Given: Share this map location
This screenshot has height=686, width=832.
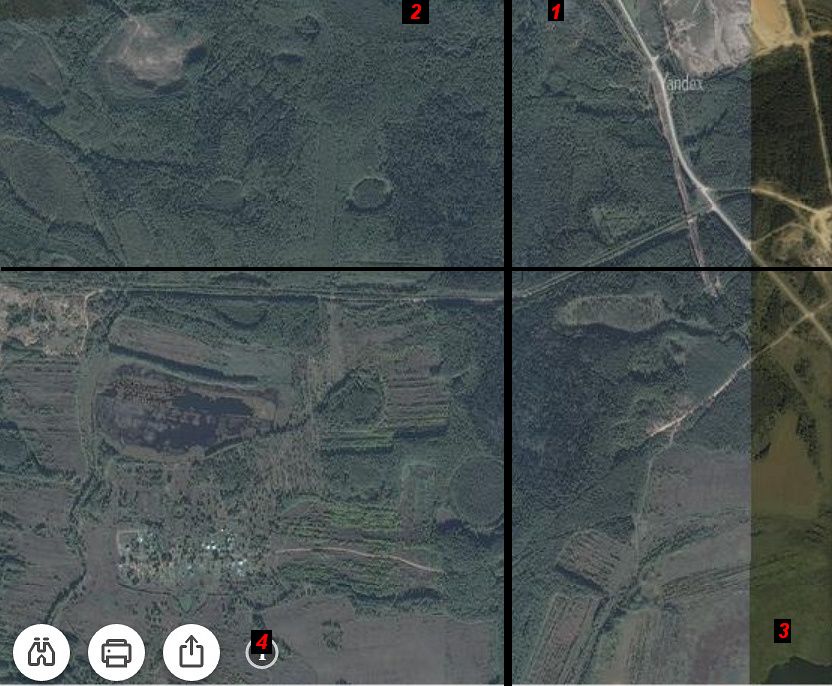Looking at the screenshot, I should (x=192, y=652).
